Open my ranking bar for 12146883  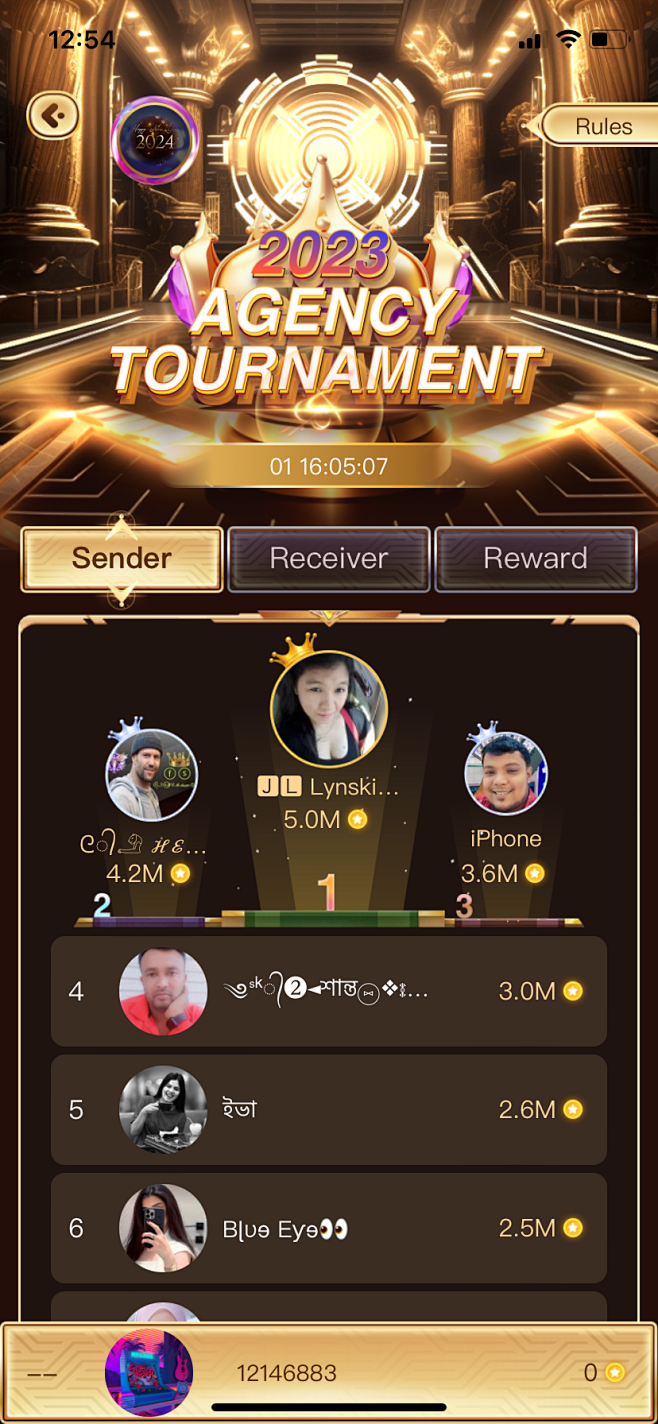click(329, 1373)
